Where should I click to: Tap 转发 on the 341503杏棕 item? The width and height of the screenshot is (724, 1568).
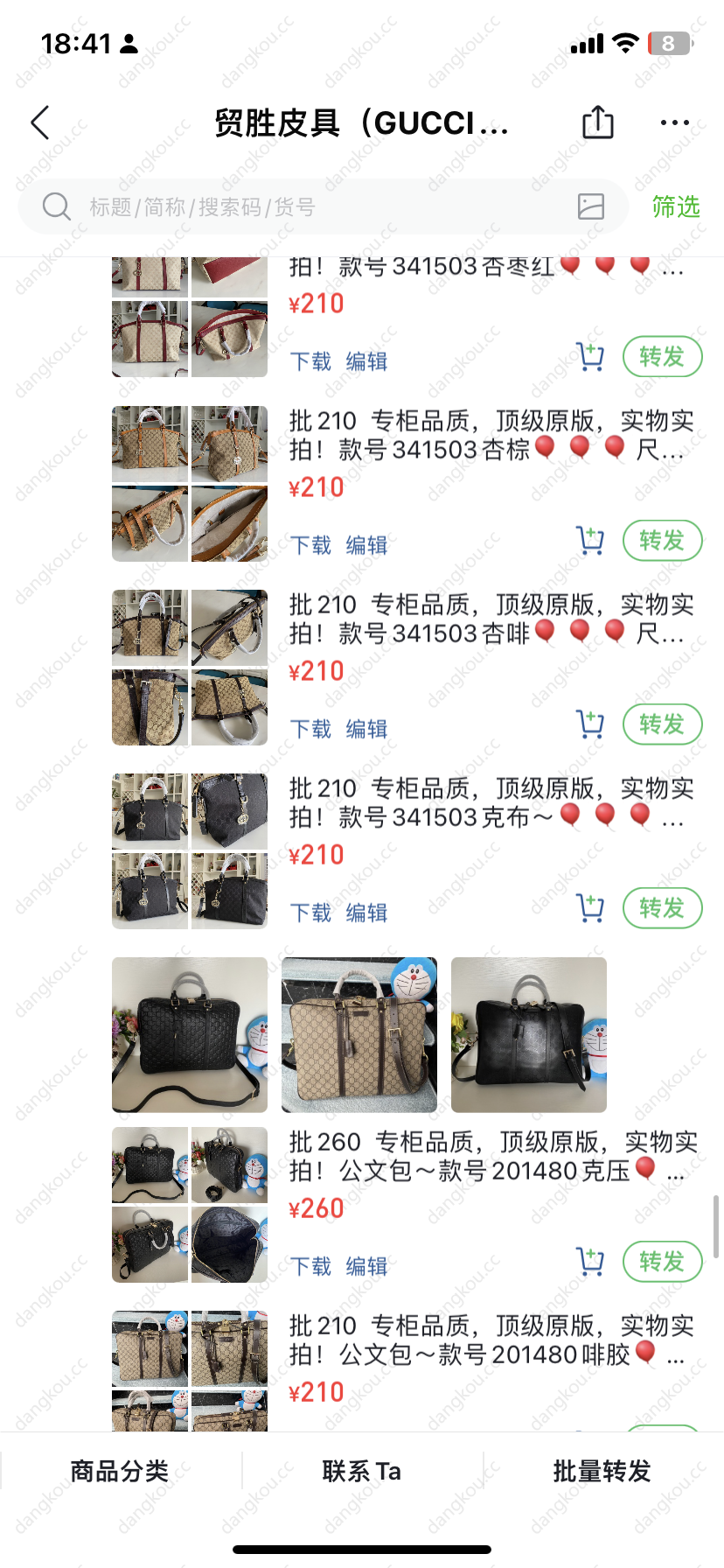click(662, 541)
